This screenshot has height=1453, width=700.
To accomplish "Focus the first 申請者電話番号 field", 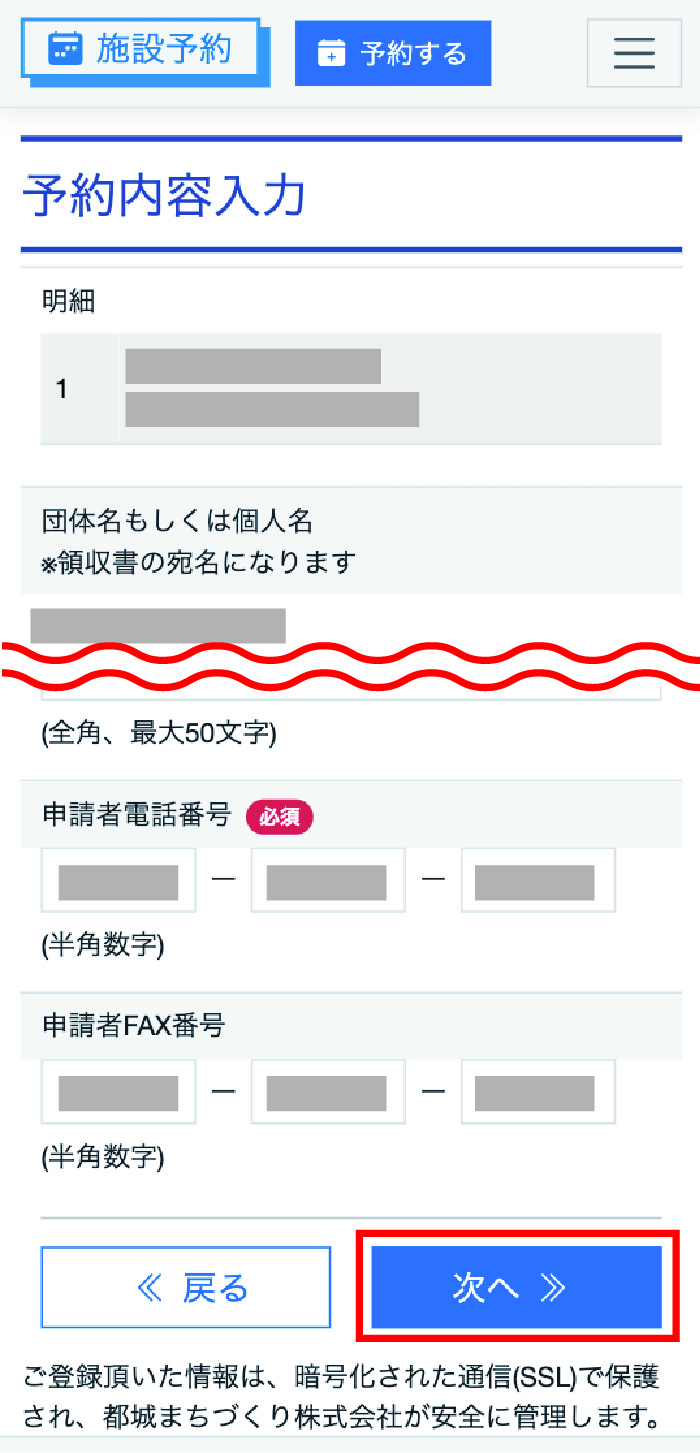I will (x=118, y=881).
